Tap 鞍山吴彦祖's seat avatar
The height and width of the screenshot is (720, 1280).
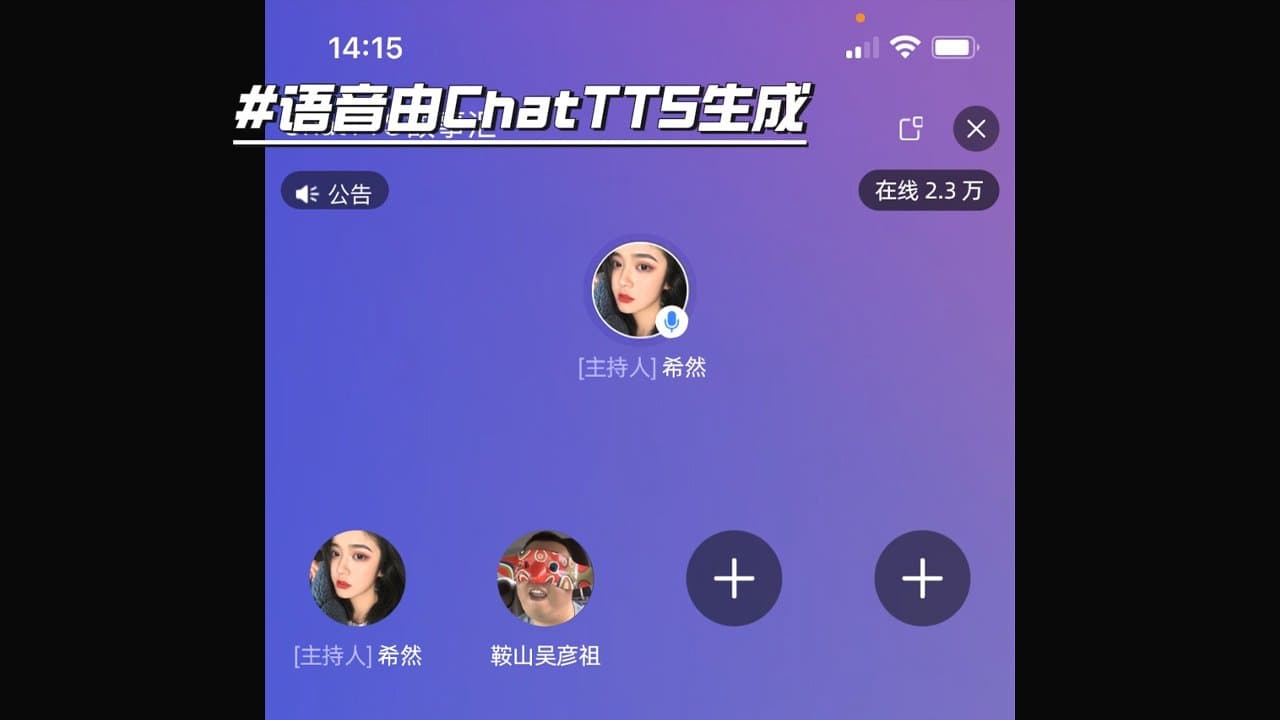tap(545, 578)
